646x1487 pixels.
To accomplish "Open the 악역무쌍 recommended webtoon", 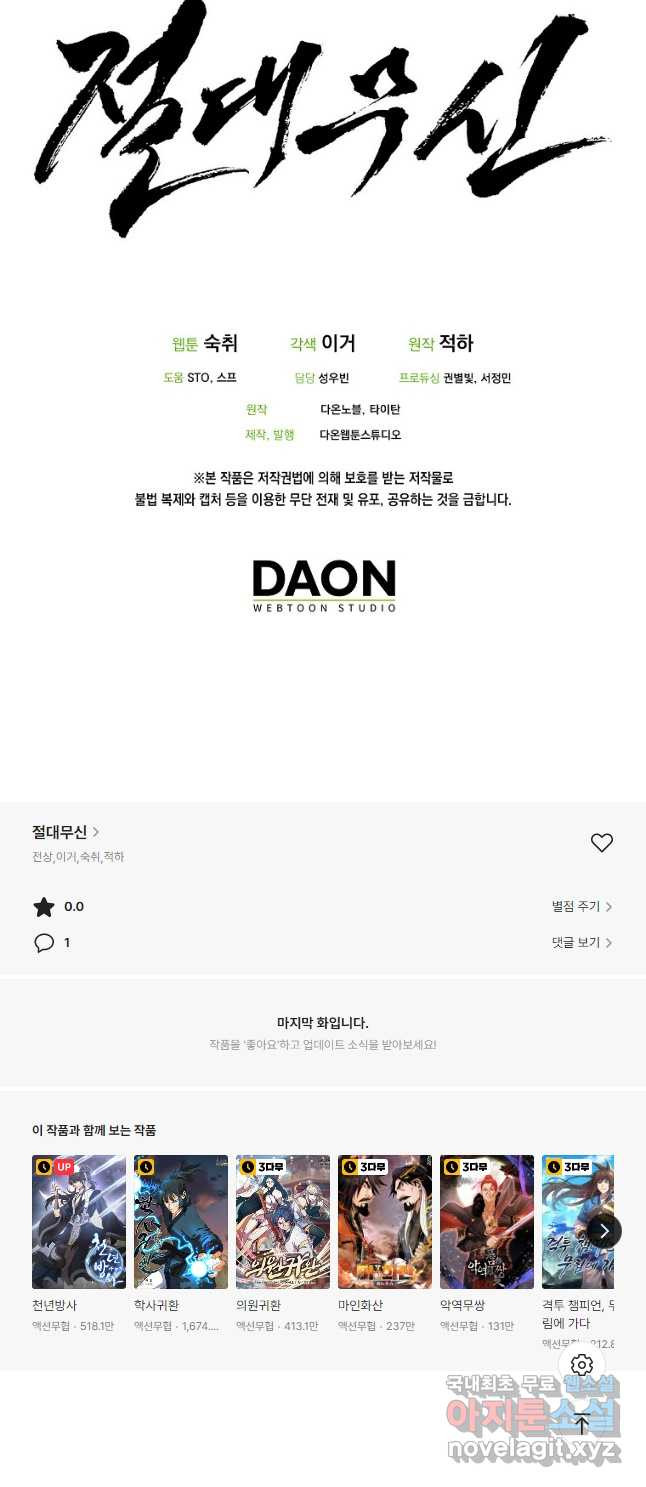I will tap(487, 1222).
